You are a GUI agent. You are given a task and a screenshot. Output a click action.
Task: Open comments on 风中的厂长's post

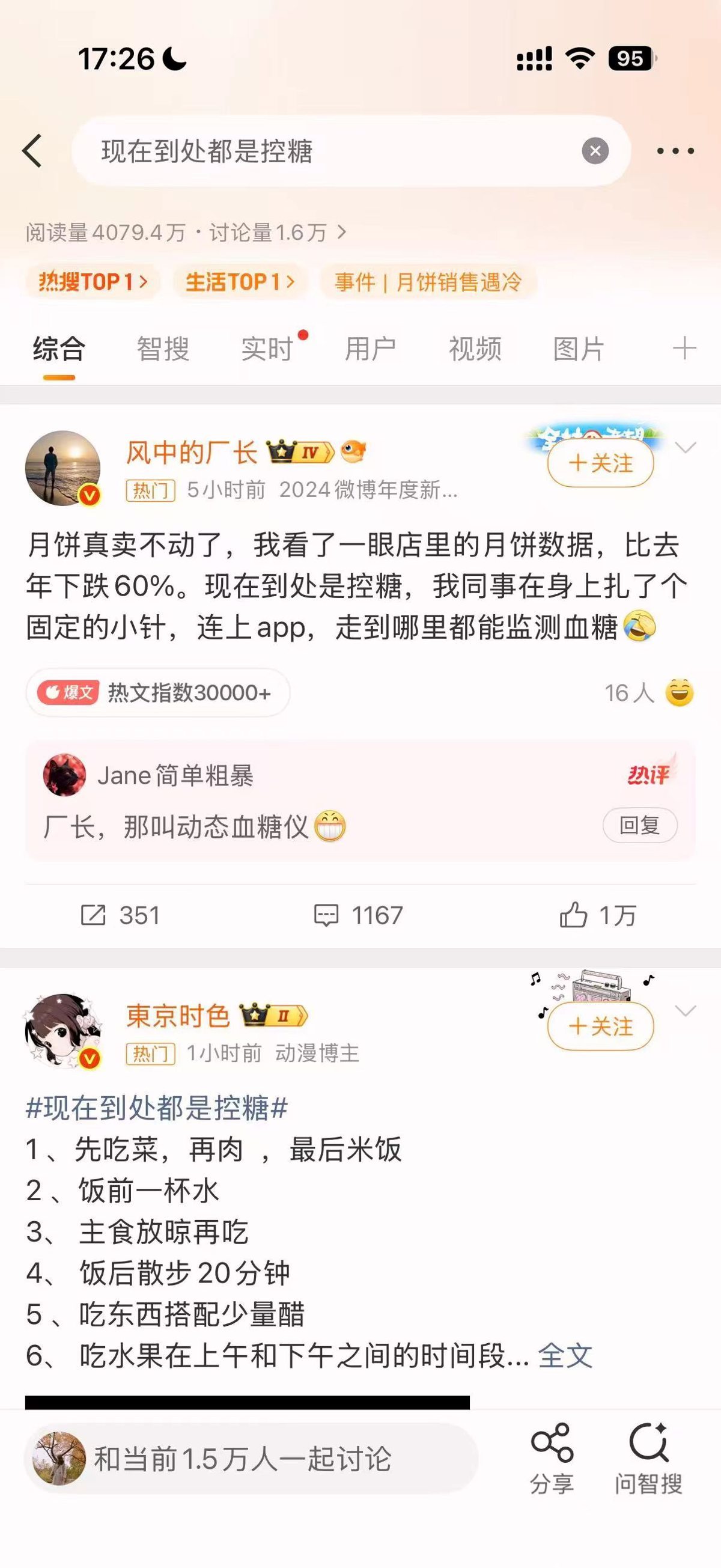(x=357, y=915)
